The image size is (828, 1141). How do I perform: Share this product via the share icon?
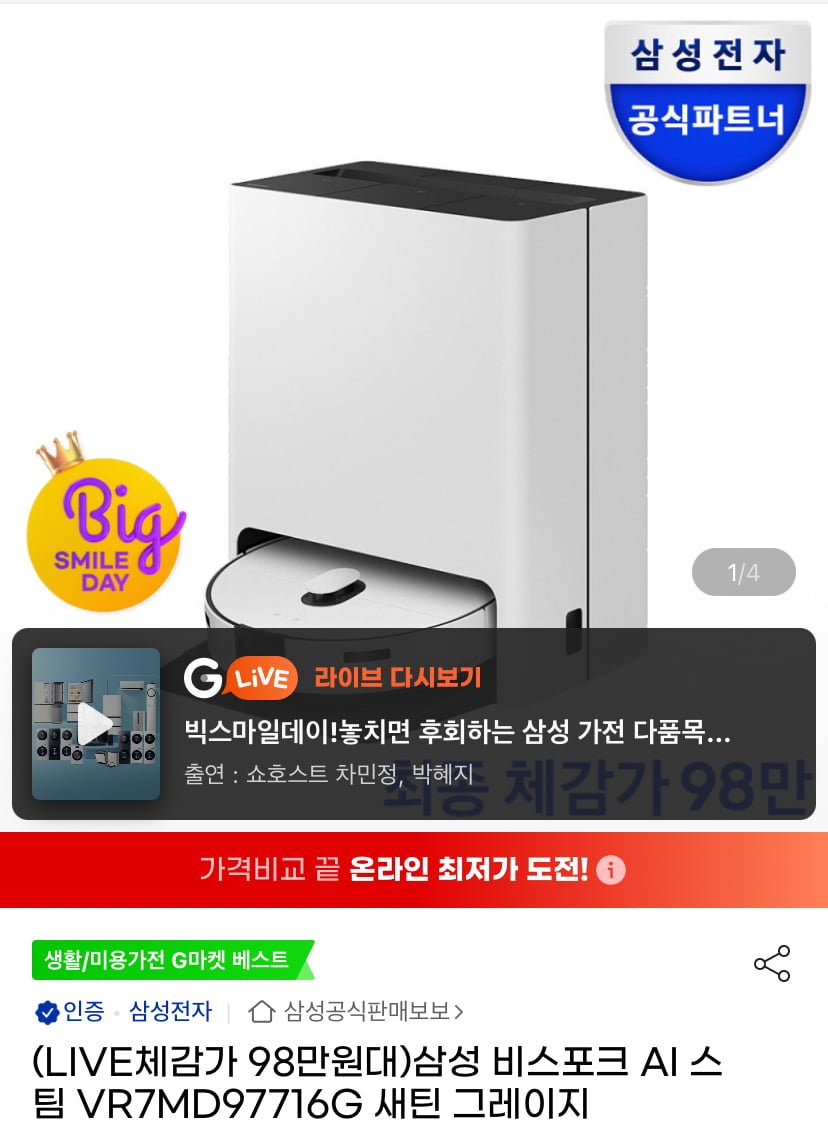pos(771,963)
